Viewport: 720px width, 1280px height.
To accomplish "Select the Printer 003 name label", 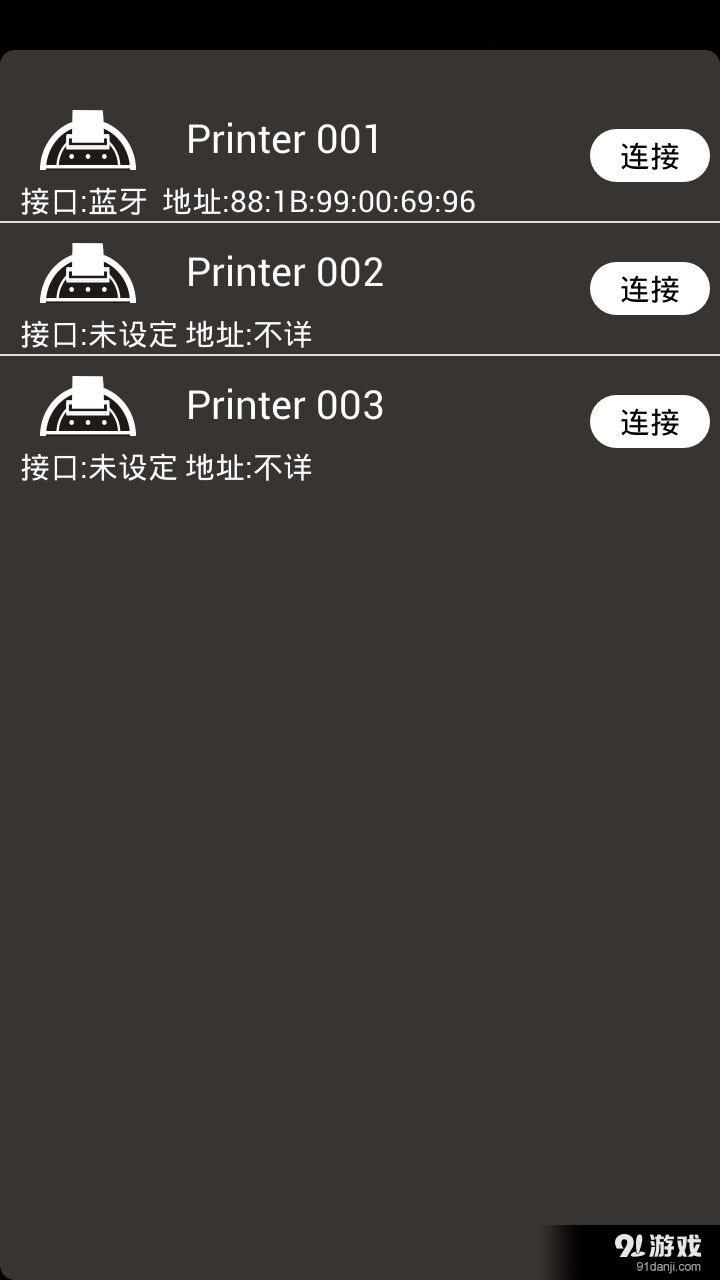I will pos(285,405).
